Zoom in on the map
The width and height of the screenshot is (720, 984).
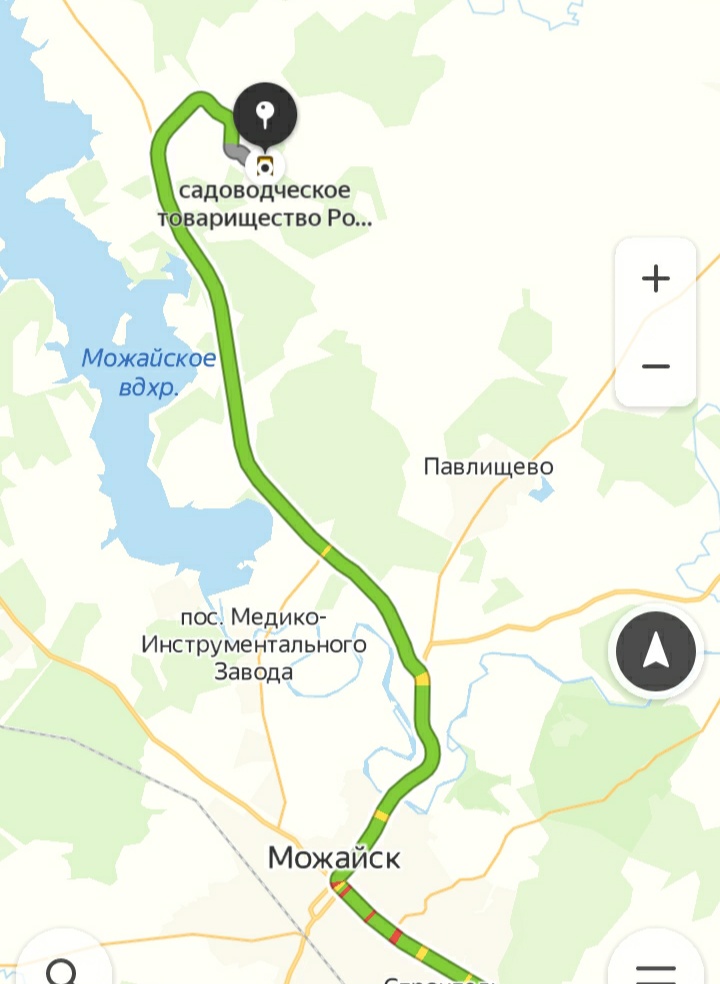coord(655,279)
